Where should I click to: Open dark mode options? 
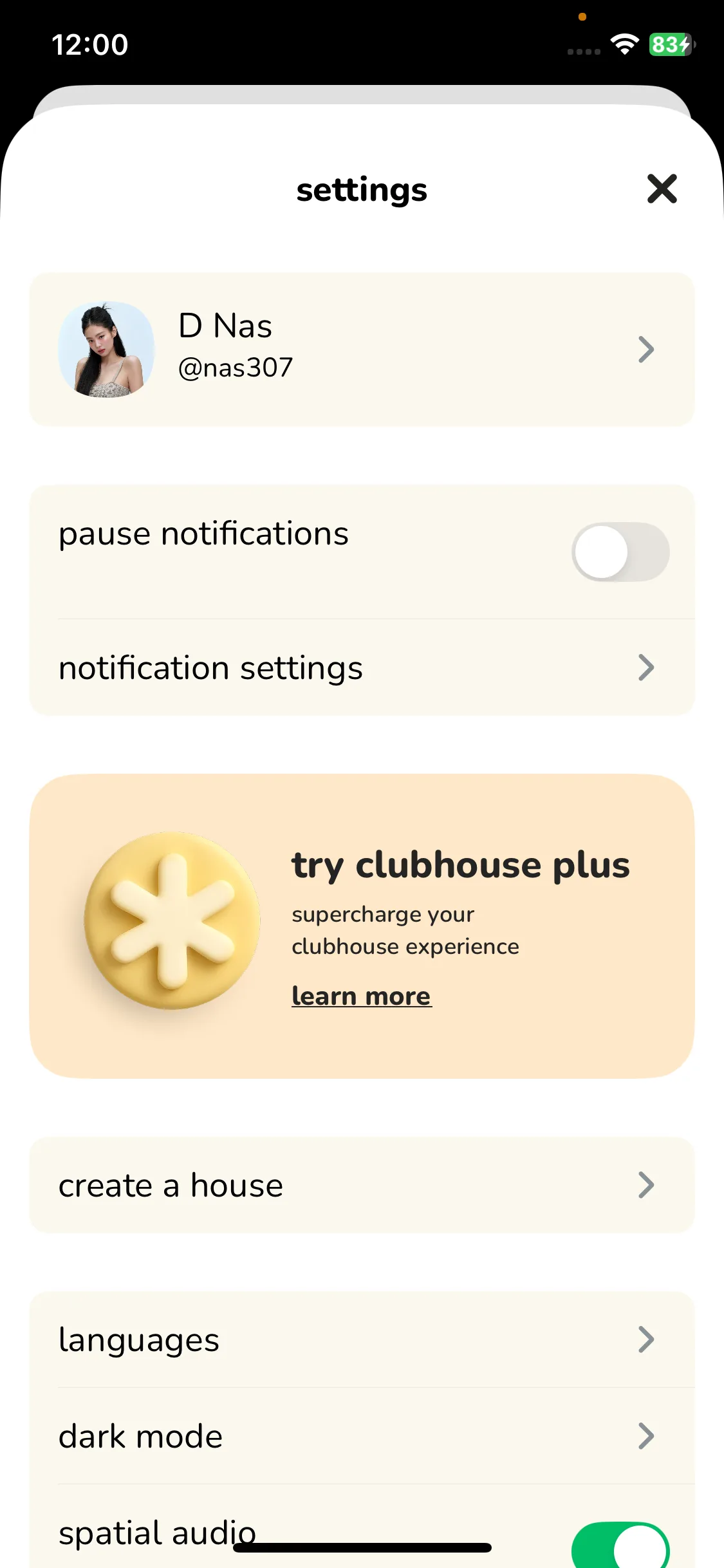(362, 1436)
